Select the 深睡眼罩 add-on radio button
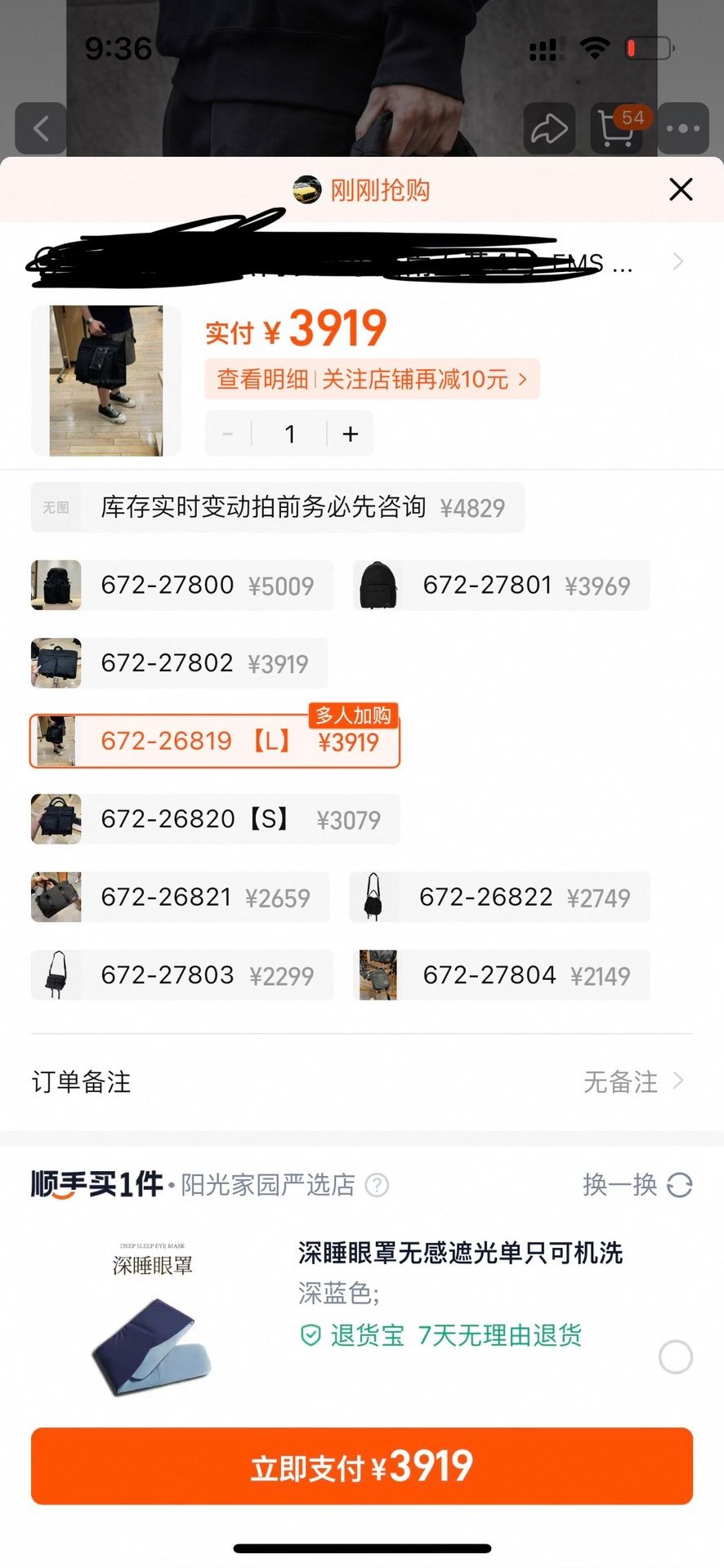 [x=676, y=1356]
